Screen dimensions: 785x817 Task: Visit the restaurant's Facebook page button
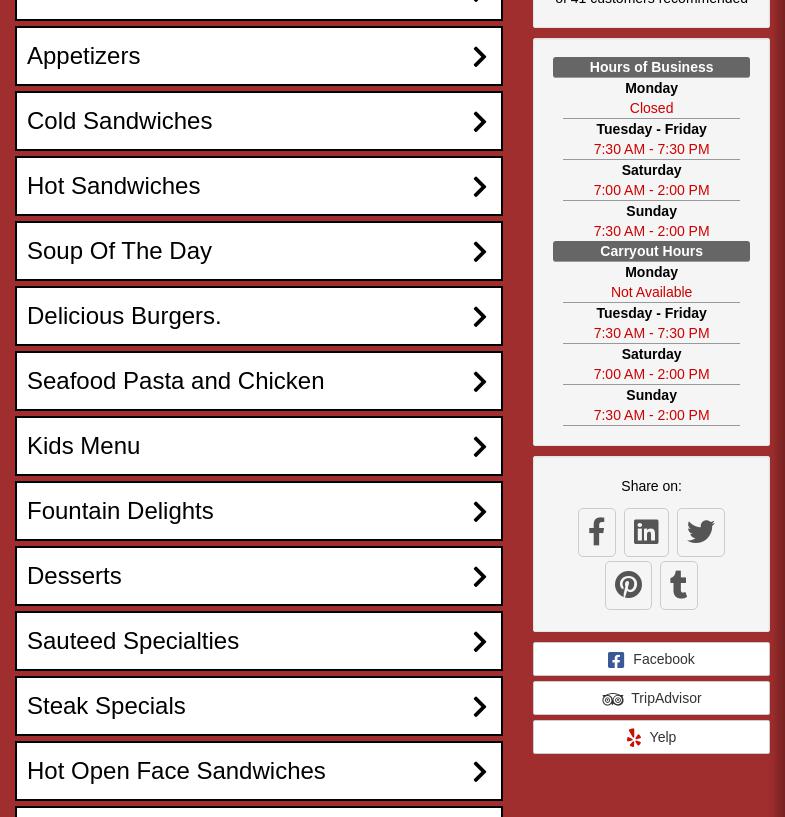651,659
